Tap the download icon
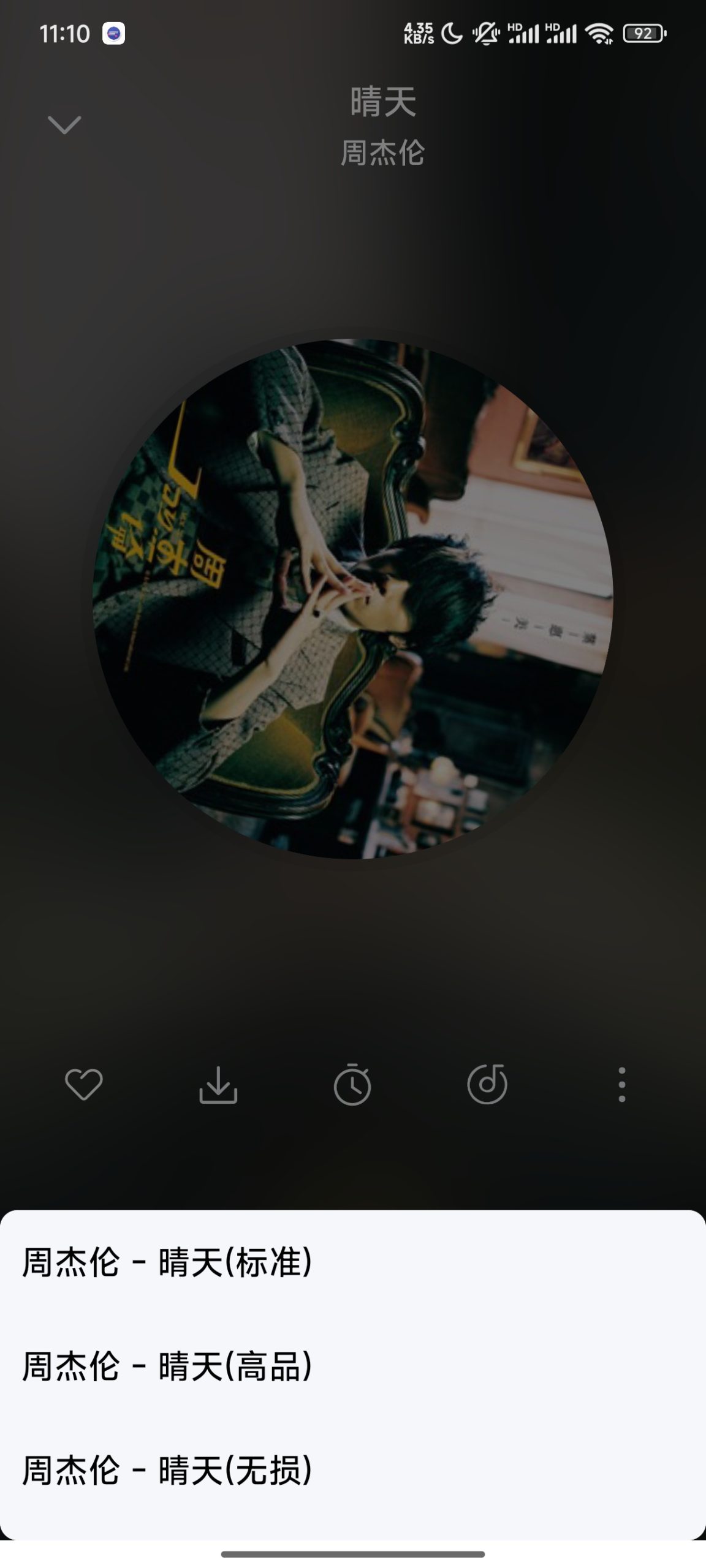 [x=218, y=1084]
